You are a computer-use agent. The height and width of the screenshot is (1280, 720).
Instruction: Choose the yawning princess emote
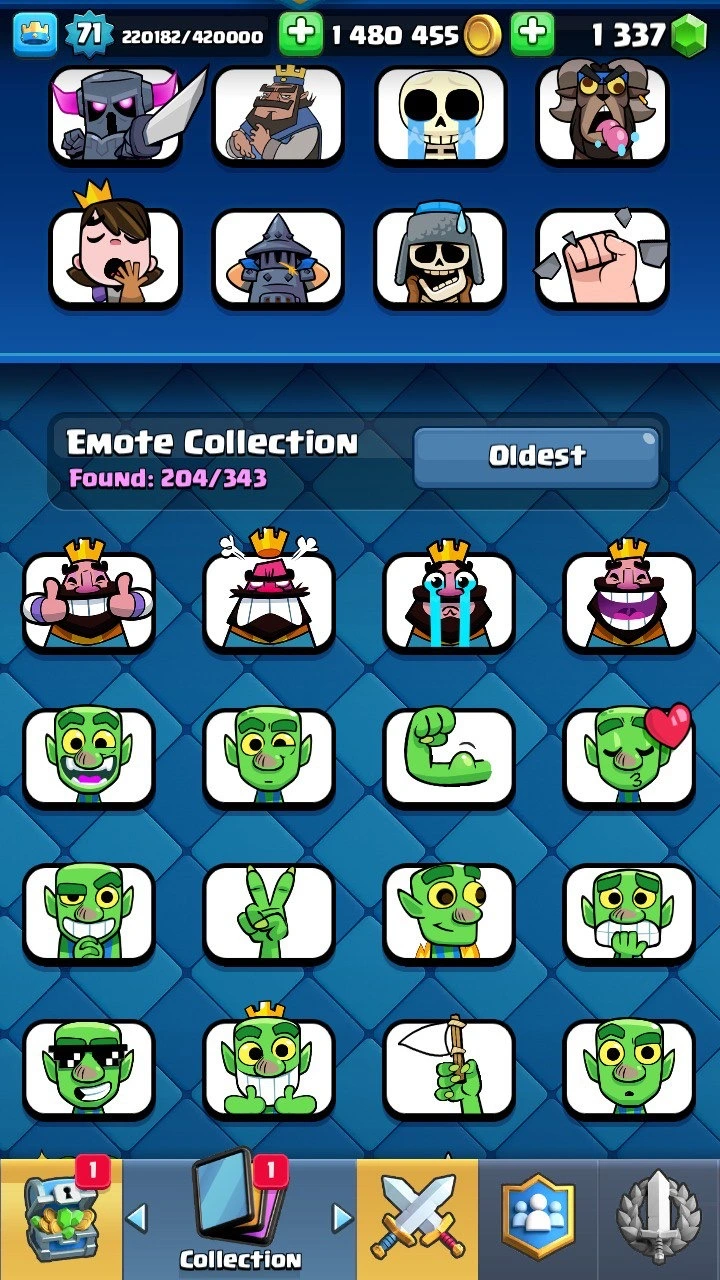116,256
